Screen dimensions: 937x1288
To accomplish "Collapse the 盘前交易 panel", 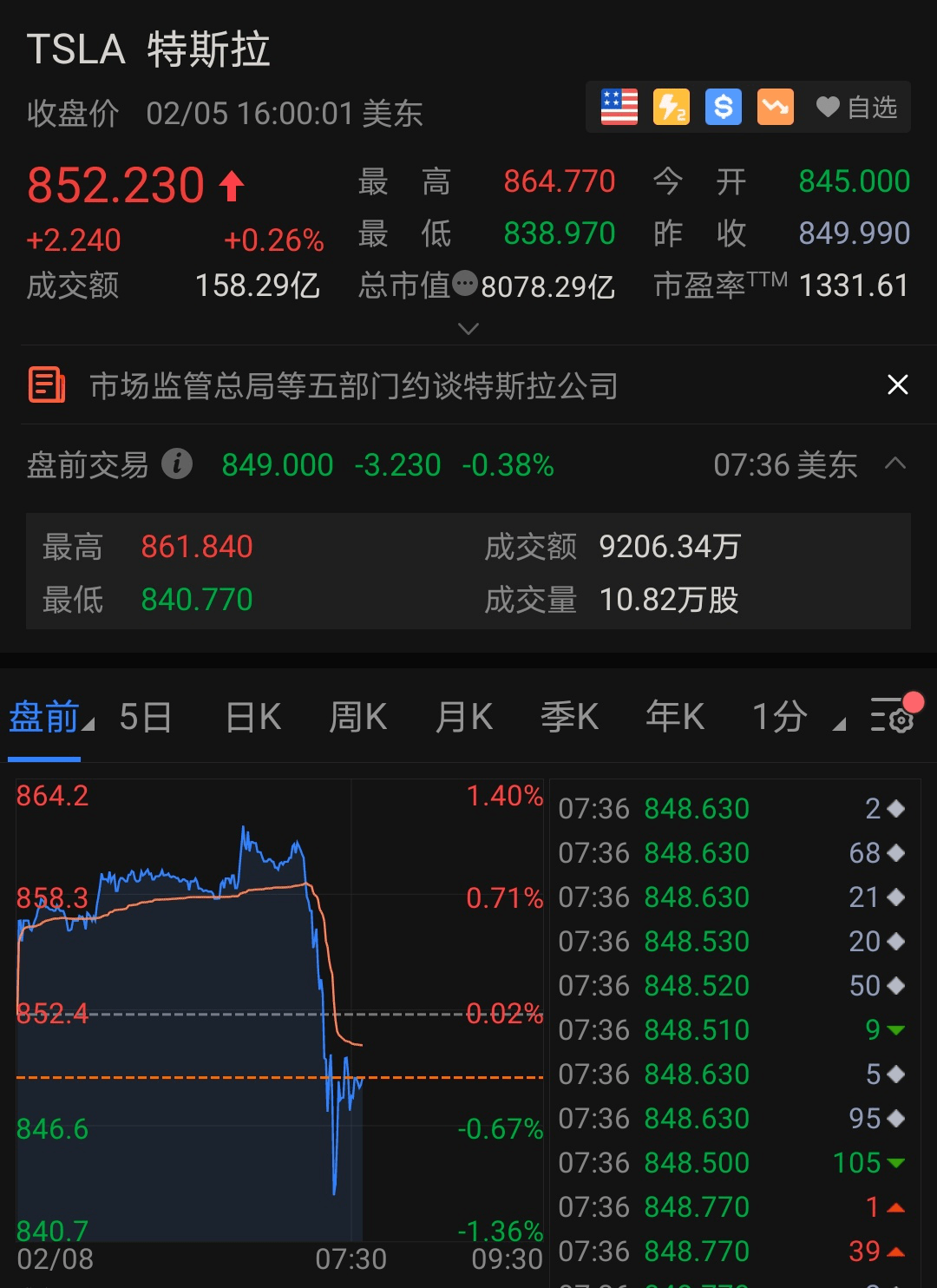I will coord(895,464).
